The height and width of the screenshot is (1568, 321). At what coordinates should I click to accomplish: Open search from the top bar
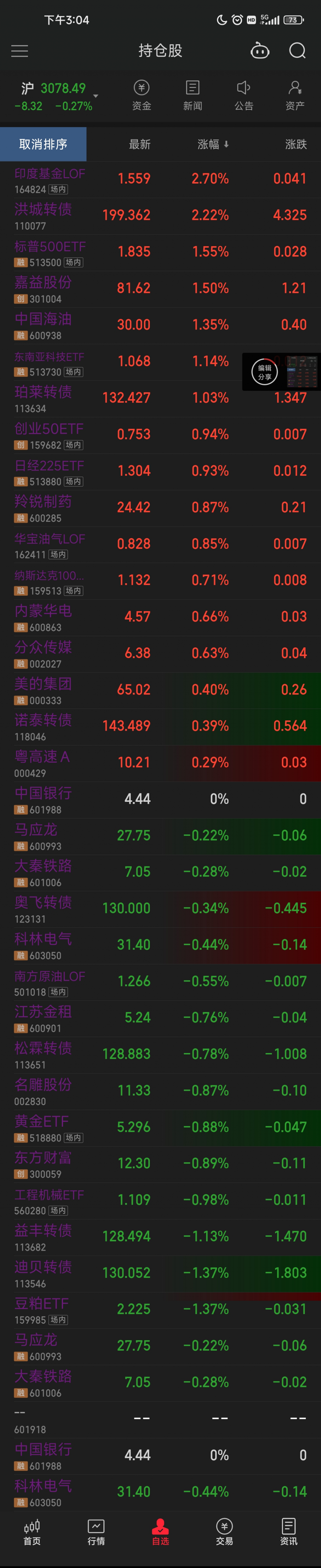tap(297, 51)
